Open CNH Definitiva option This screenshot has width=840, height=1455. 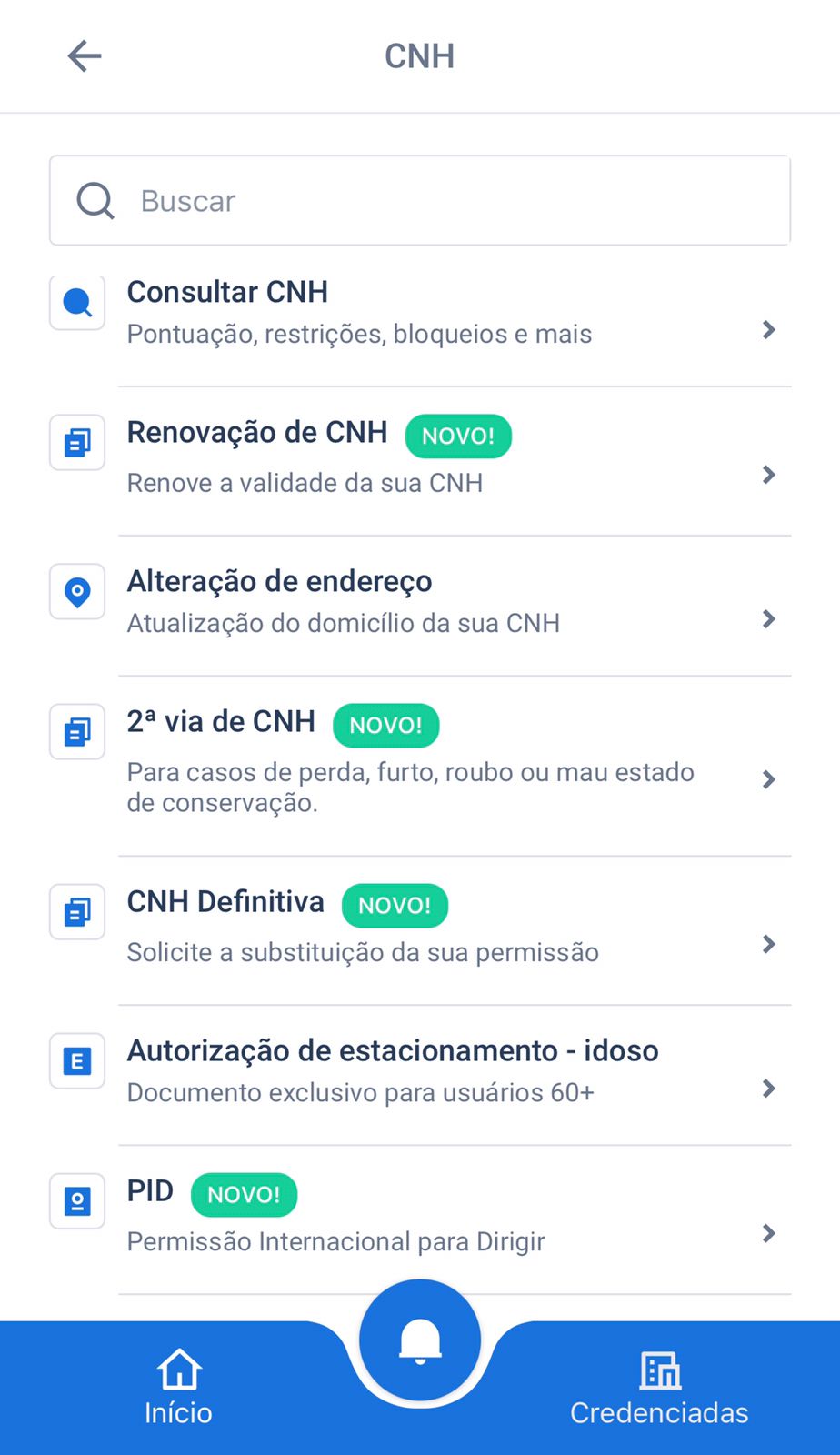pyautogui.click(x=420, y=928)
